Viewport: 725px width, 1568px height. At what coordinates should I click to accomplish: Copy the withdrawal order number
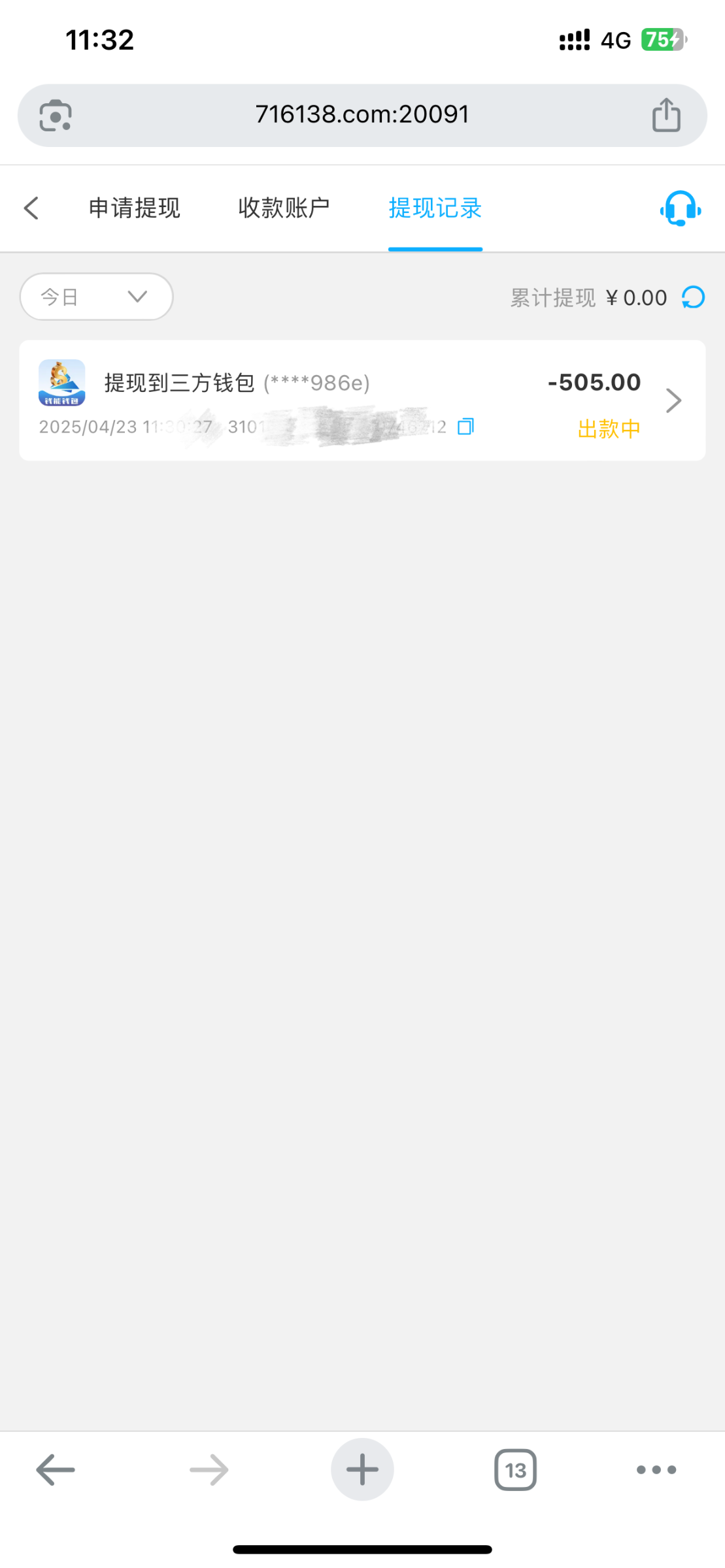(x=465, y=427)
